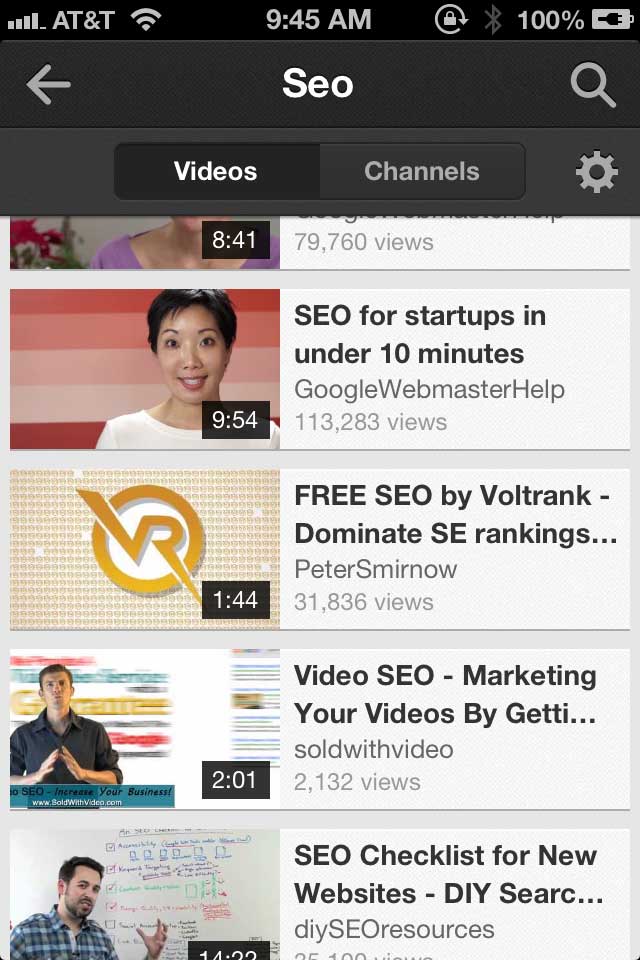Open 'FREE SEO by Voltrank' video
Screen dimensions: 640x960
tap(320, 549)
